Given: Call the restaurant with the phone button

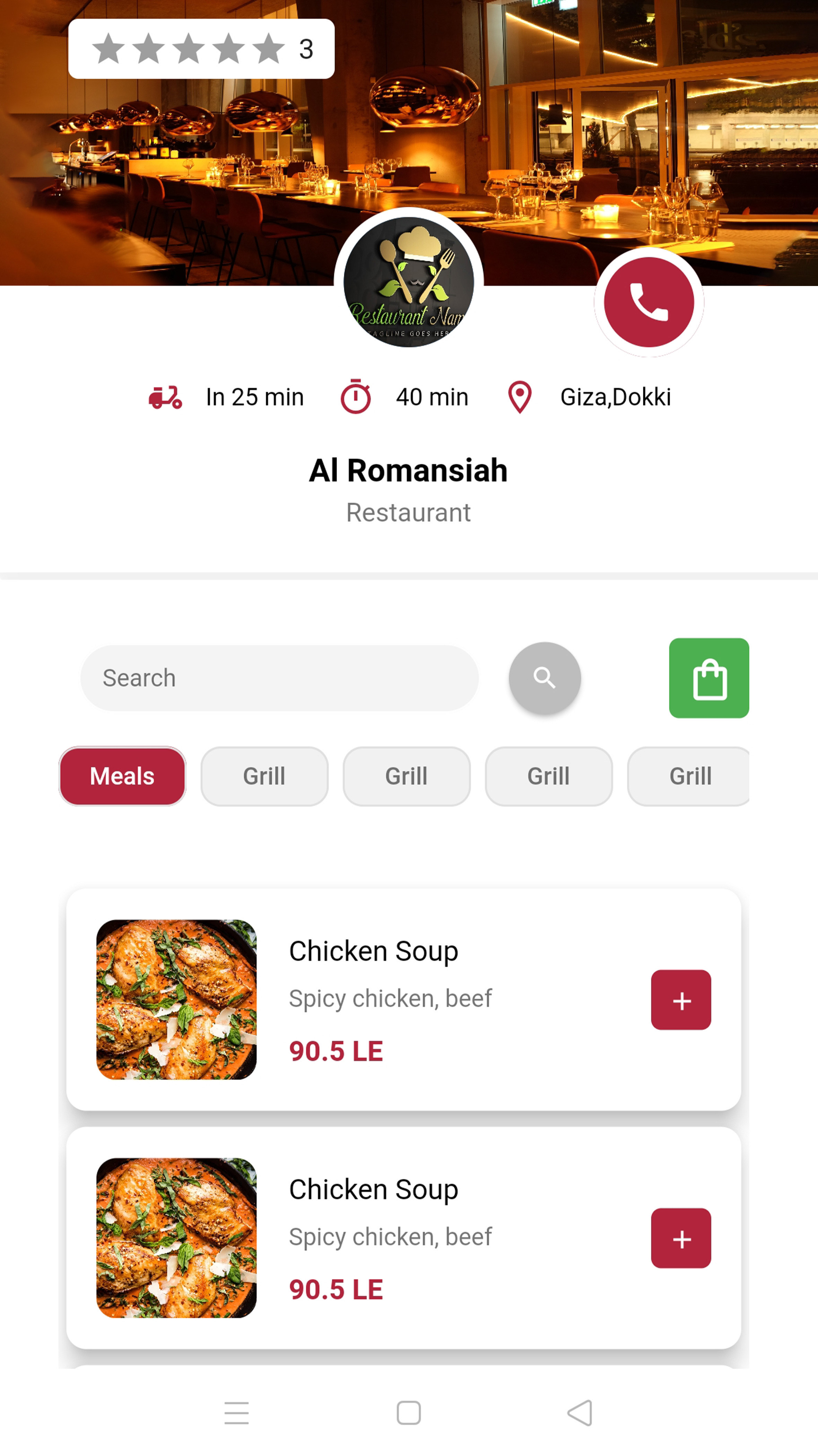Looking at the screenshot, I should [x=649, y=302].
